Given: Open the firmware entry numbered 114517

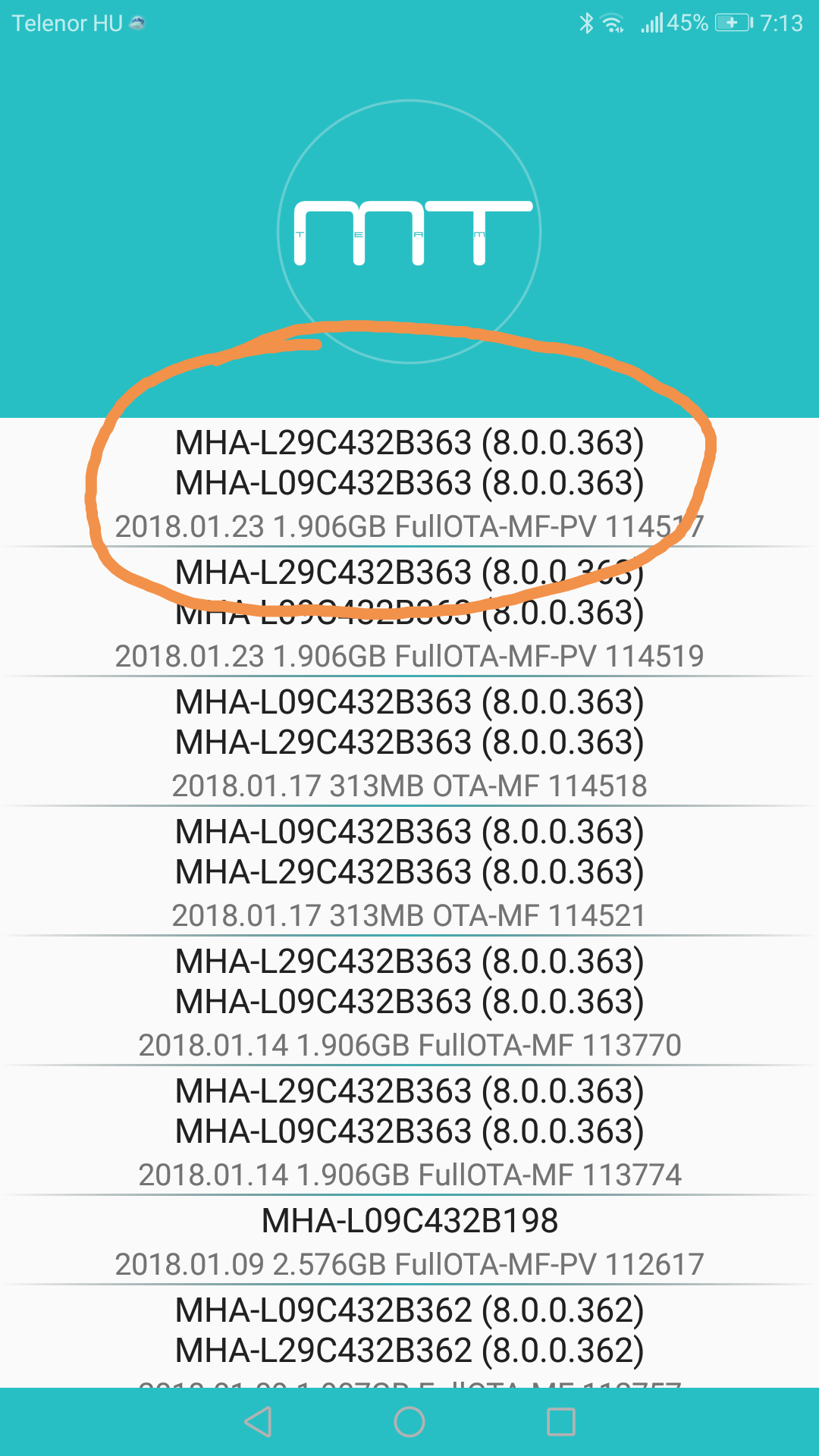Looking at the screenshot, I should click(x=409, y=482).
